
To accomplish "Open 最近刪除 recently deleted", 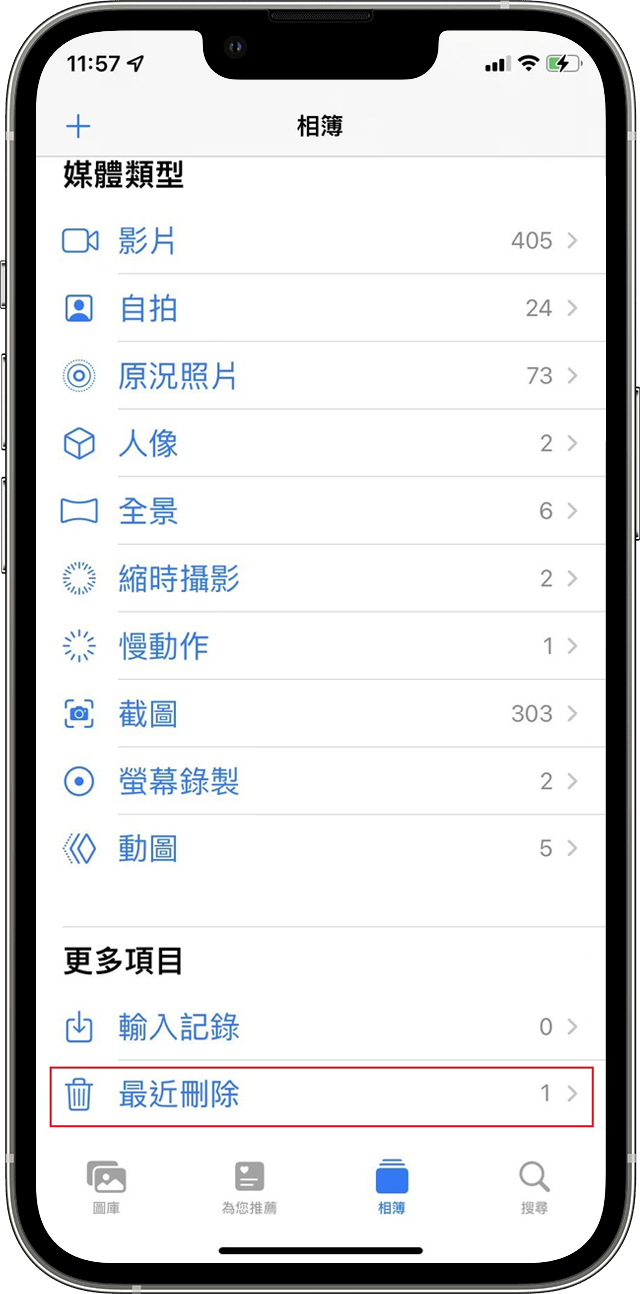I will tap(320, 1095).
